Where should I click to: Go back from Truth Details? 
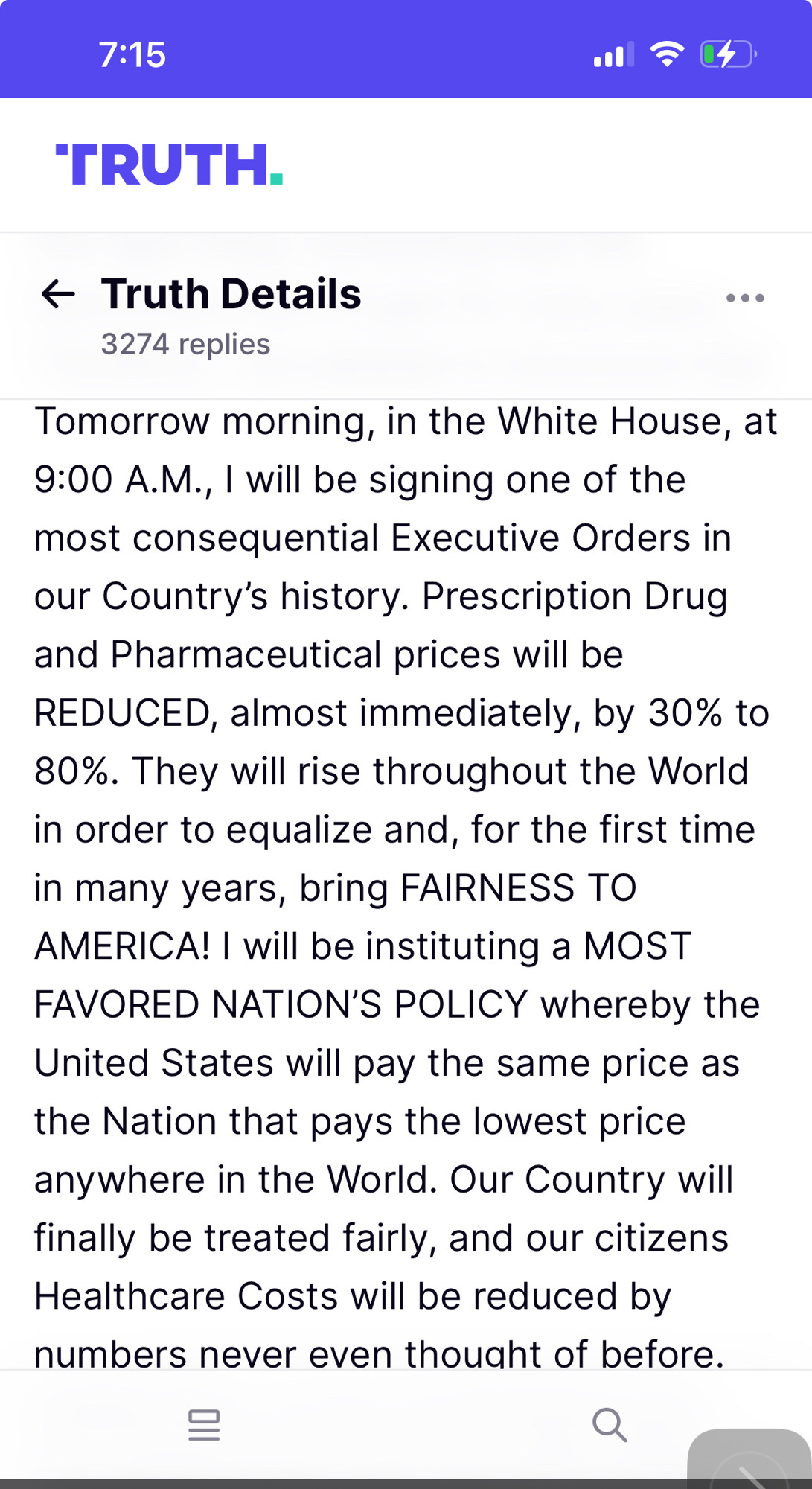click(58, 294)
